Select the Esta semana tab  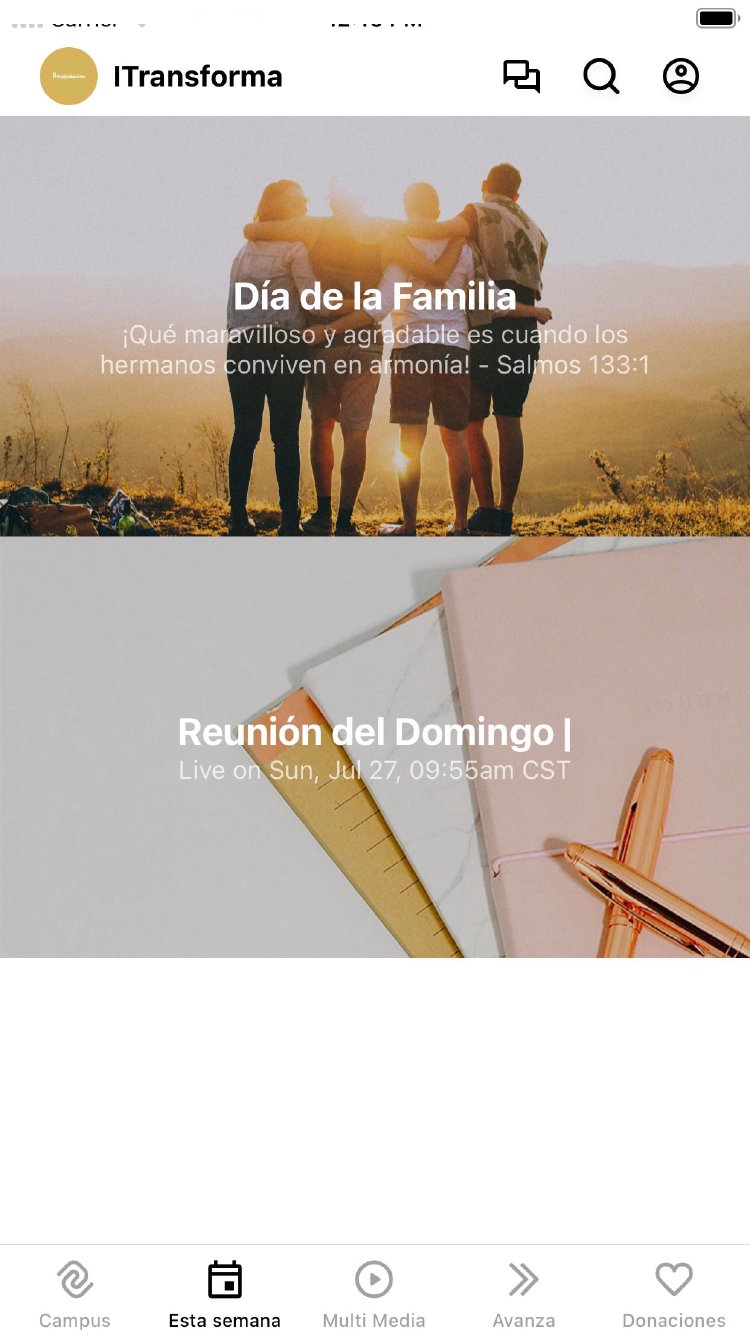click(225, 1294)
